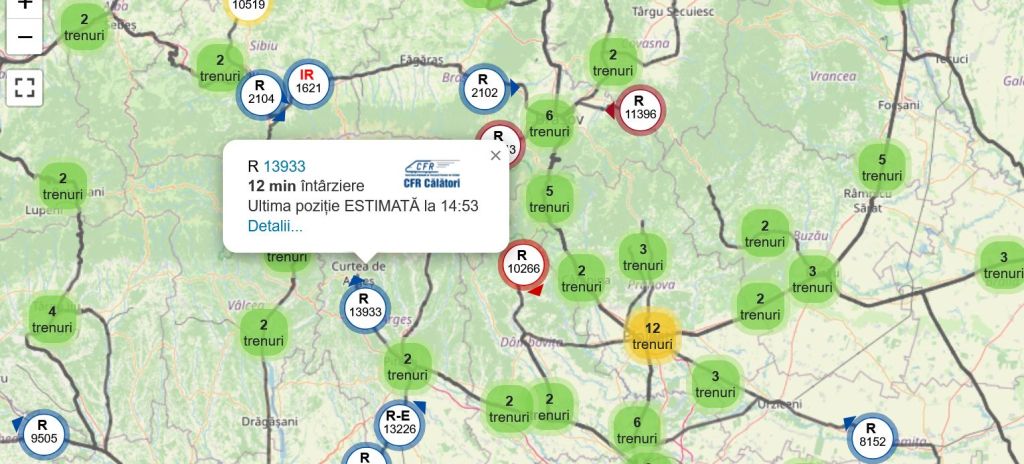Show info for train R 11396
This screenshot has width=1024, height=464.
[x=639, y=109]
